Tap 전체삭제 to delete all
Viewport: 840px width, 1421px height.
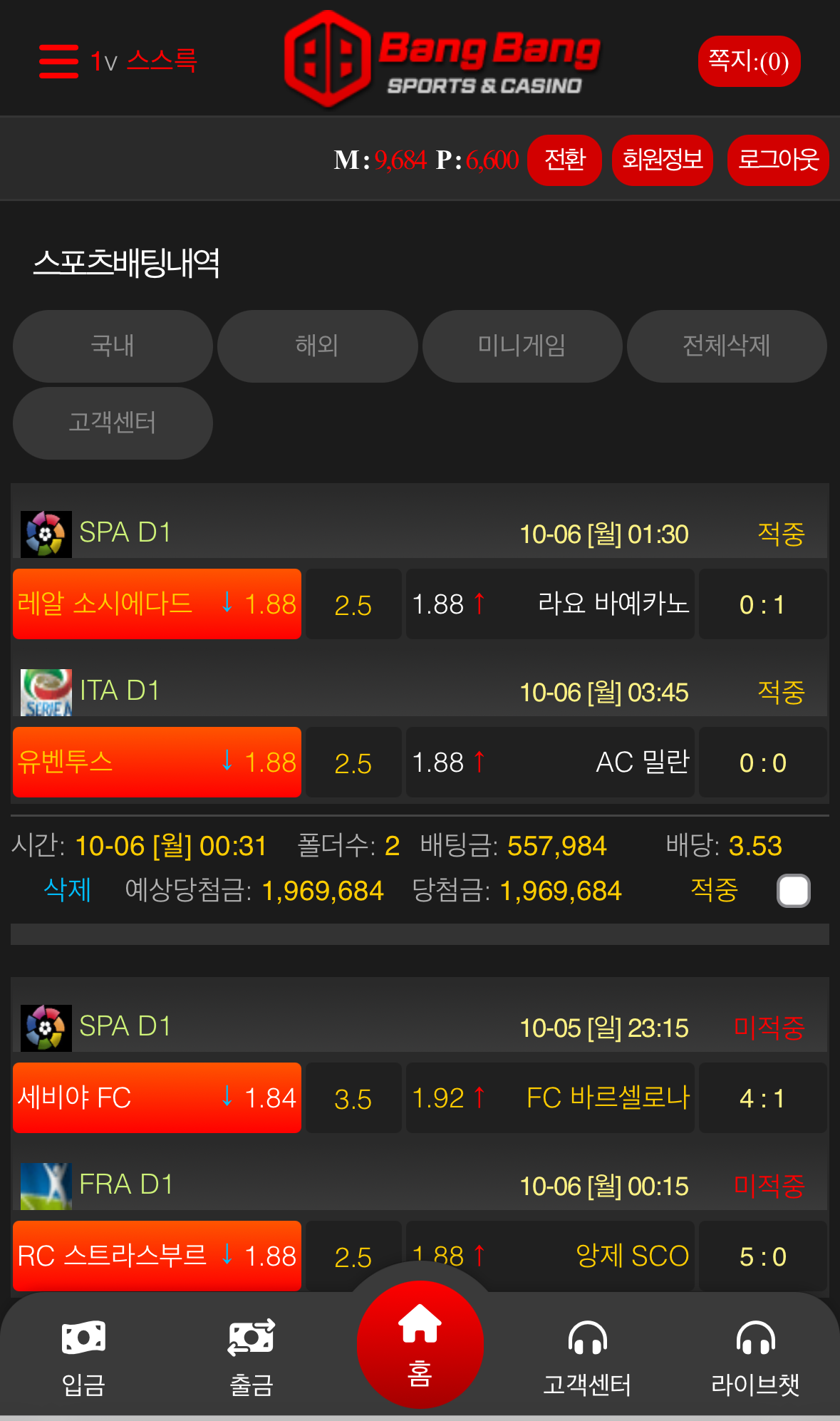(727, 346)
